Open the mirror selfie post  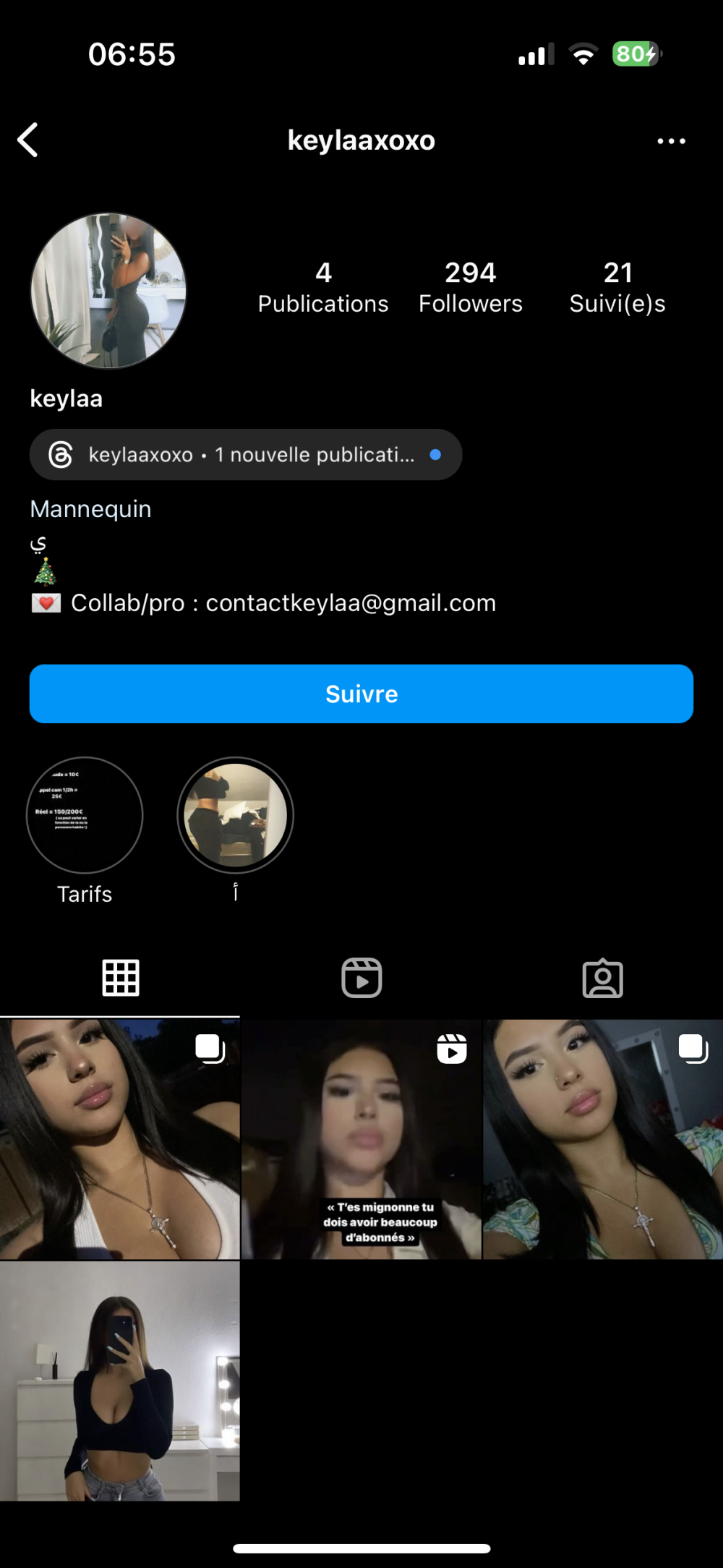pos(119,1381)
